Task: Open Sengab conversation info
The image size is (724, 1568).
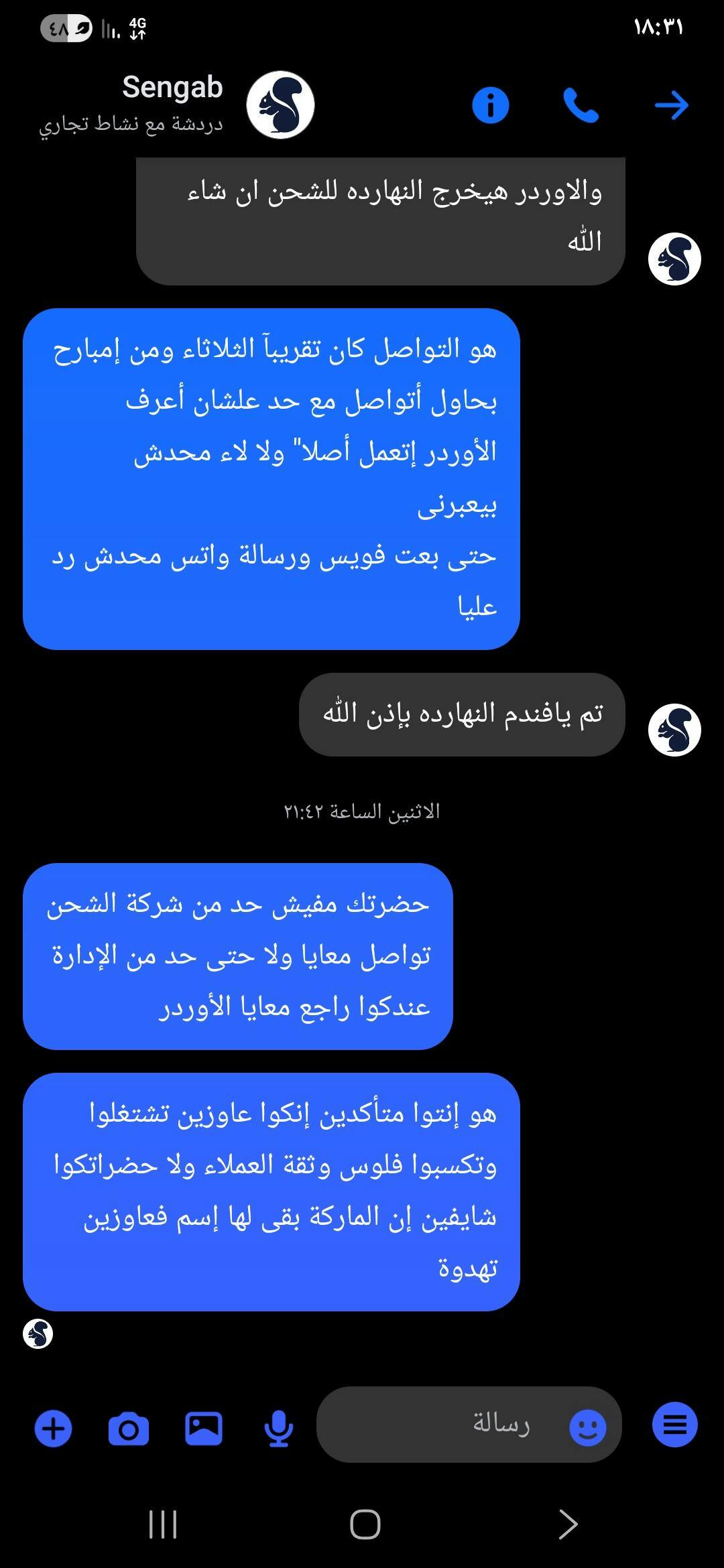Action: (x=490, y=105)
